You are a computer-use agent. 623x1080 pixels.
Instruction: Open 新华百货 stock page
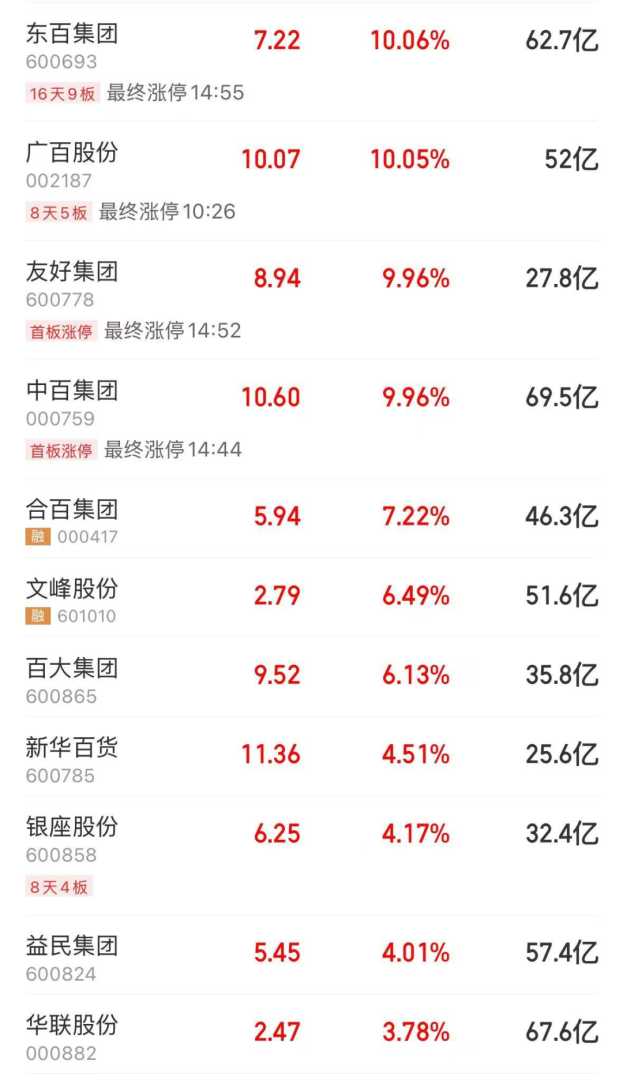tap(72, 748)
